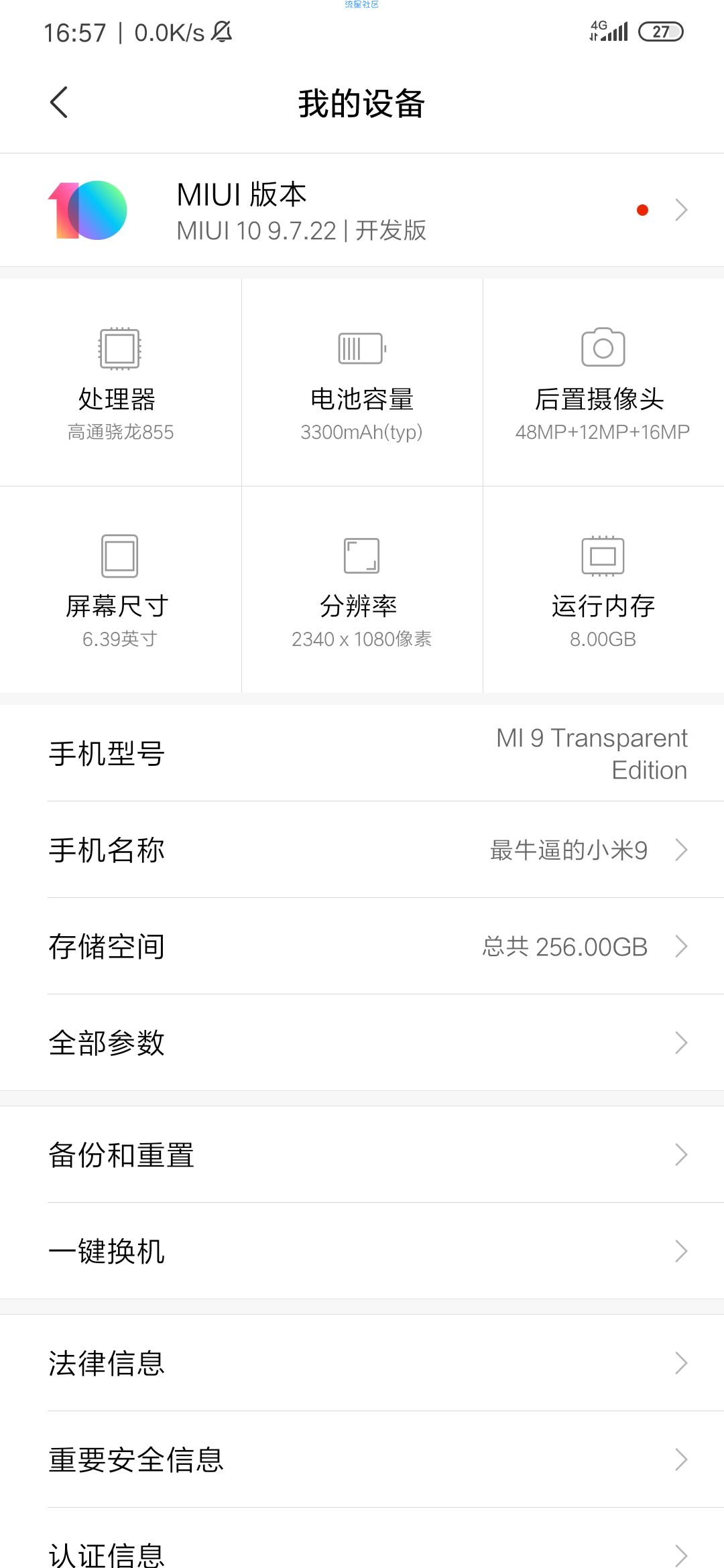Open 备份和重置 settings

tap(362, 1155)
